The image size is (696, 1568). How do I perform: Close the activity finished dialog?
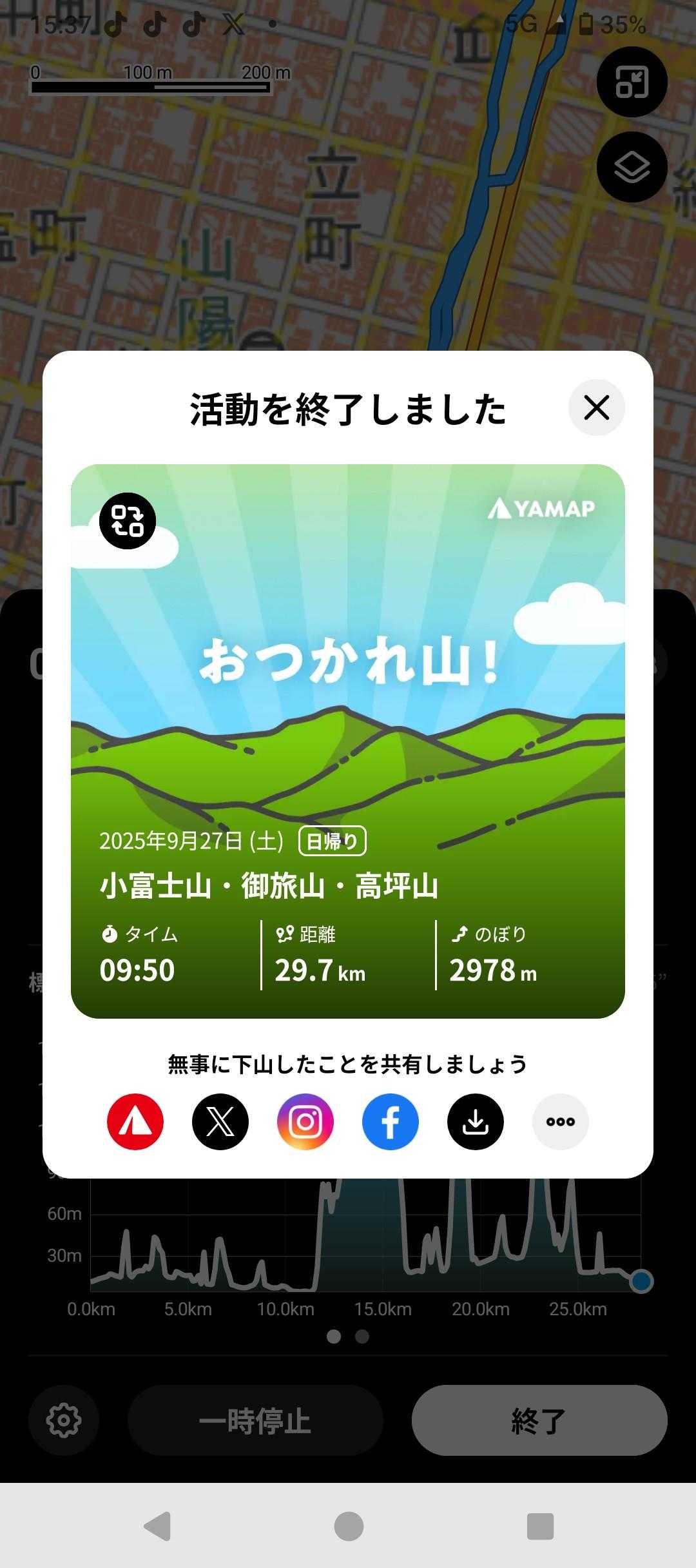(596, 407)
